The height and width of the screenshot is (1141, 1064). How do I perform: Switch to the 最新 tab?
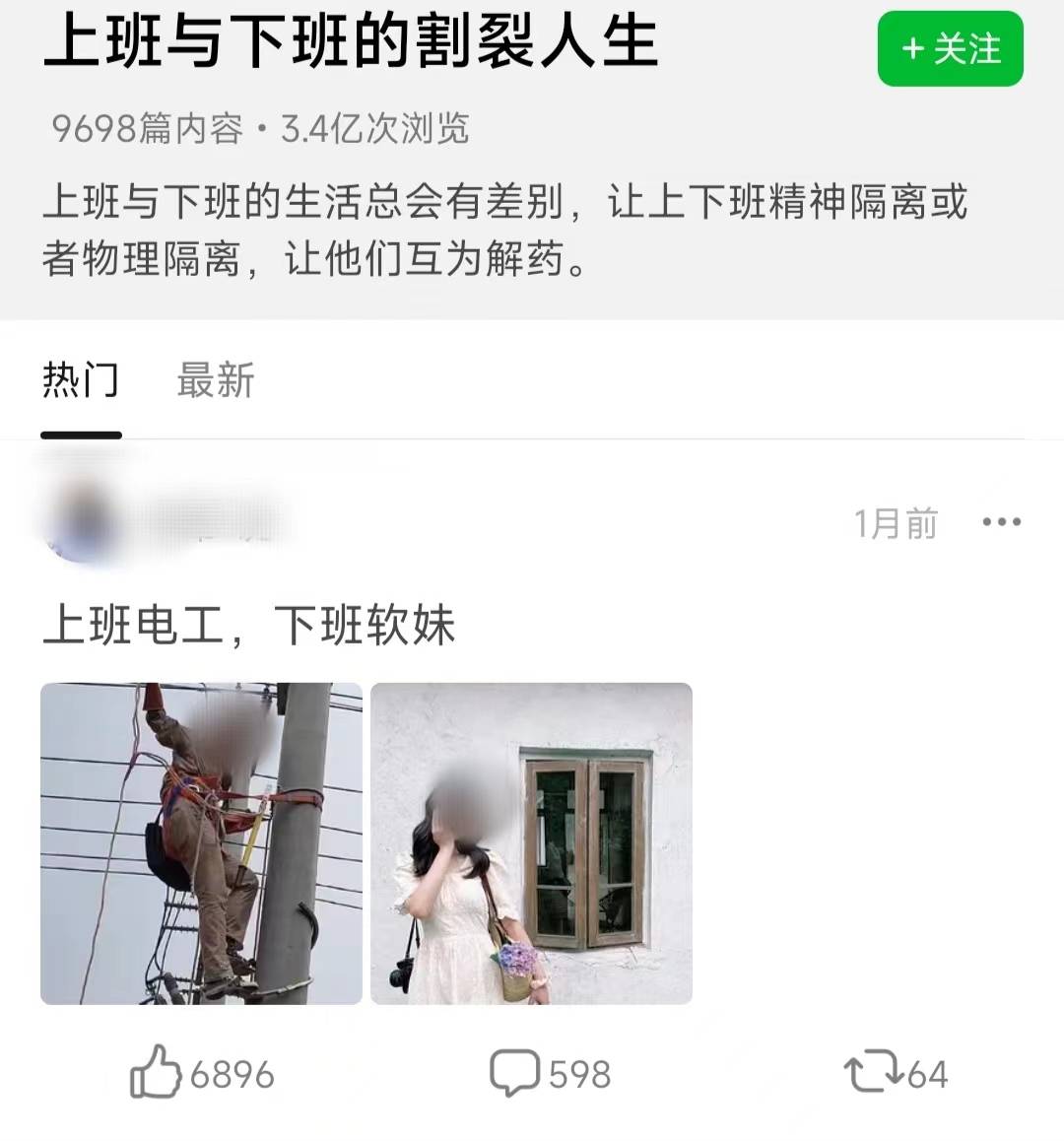point(216,380)
